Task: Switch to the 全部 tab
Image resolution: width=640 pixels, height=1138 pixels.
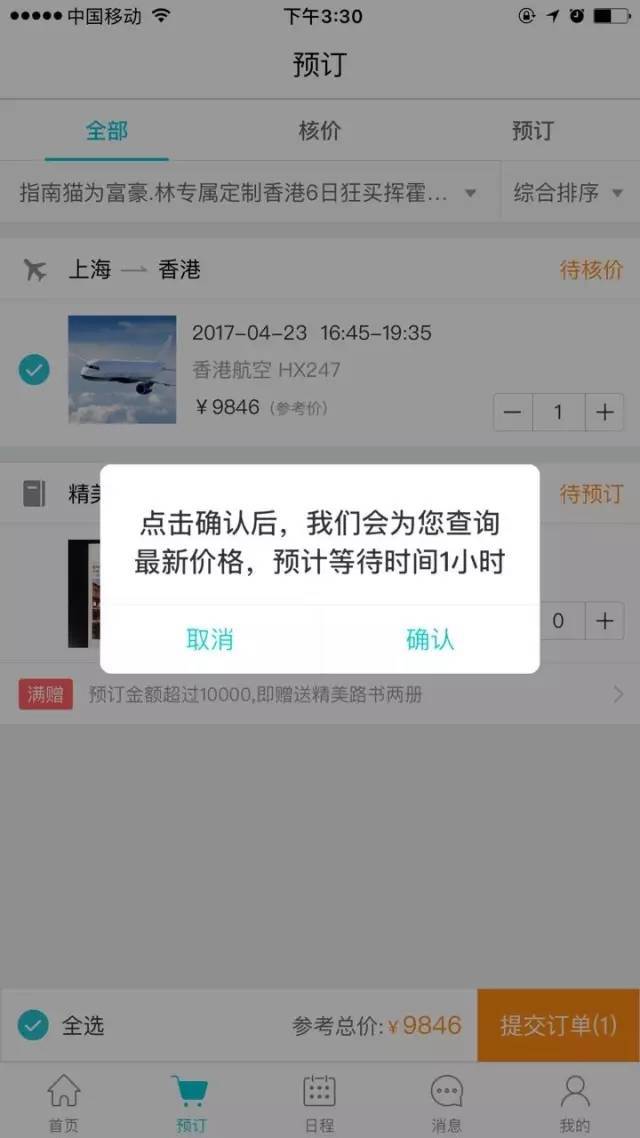Action: pos(107,131)
